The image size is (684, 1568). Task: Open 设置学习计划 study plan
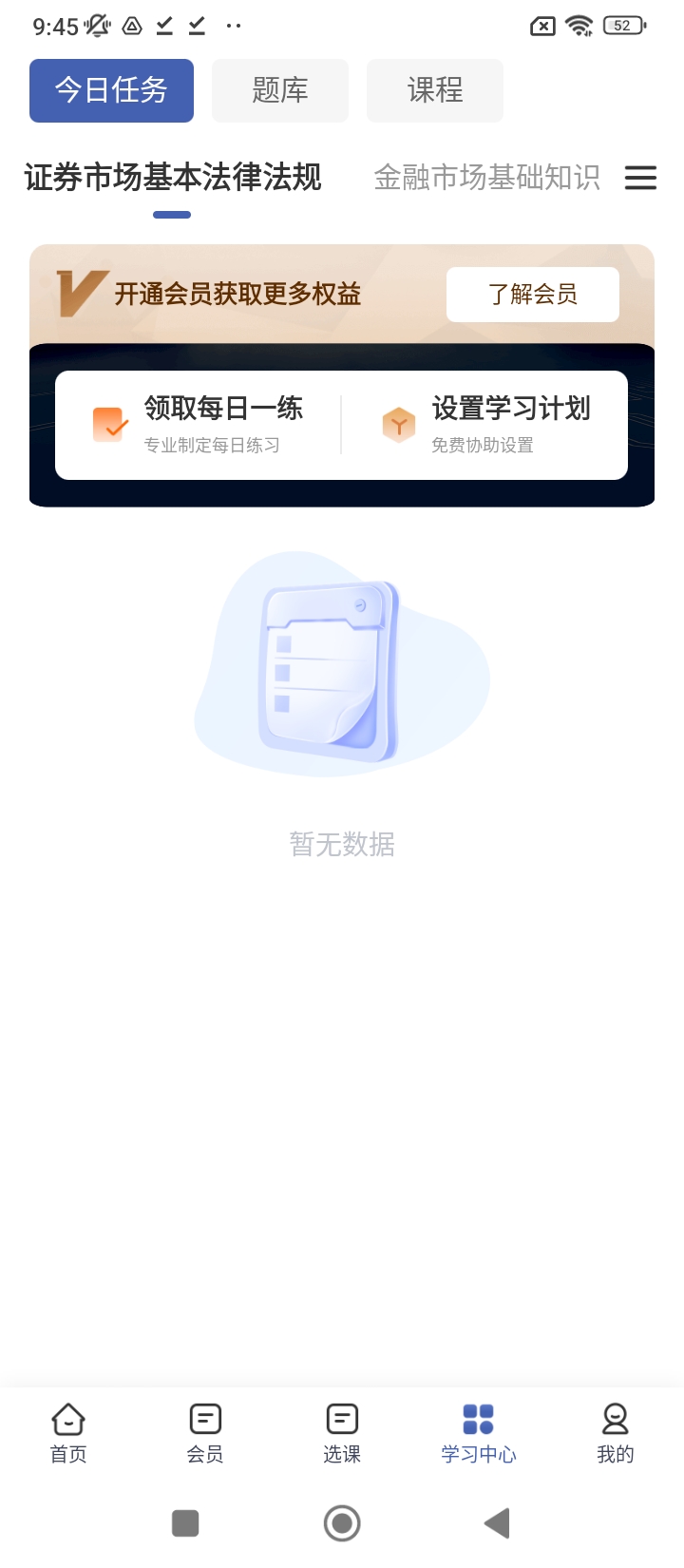[484, 425]
